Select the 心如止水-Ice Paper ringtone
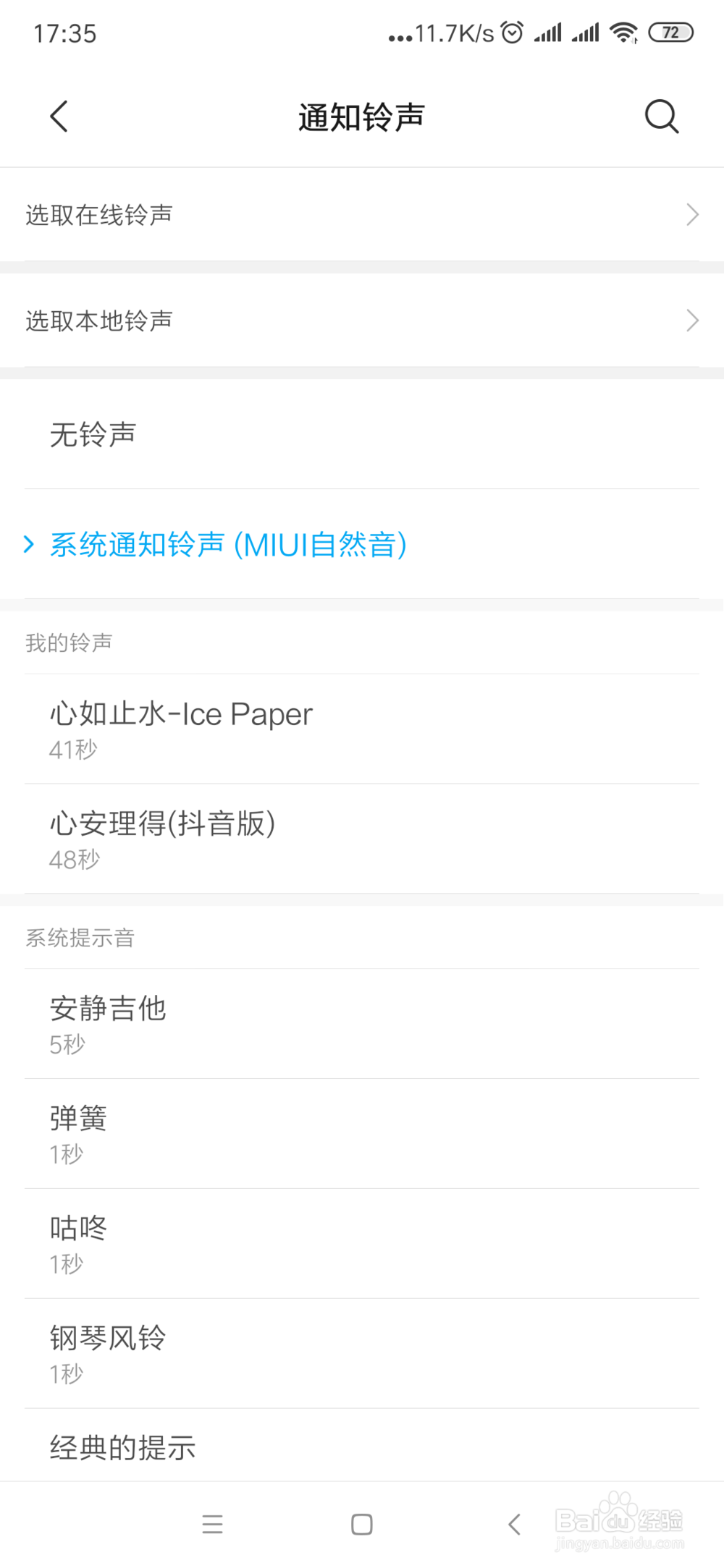724x1568 pixels. 180,727
